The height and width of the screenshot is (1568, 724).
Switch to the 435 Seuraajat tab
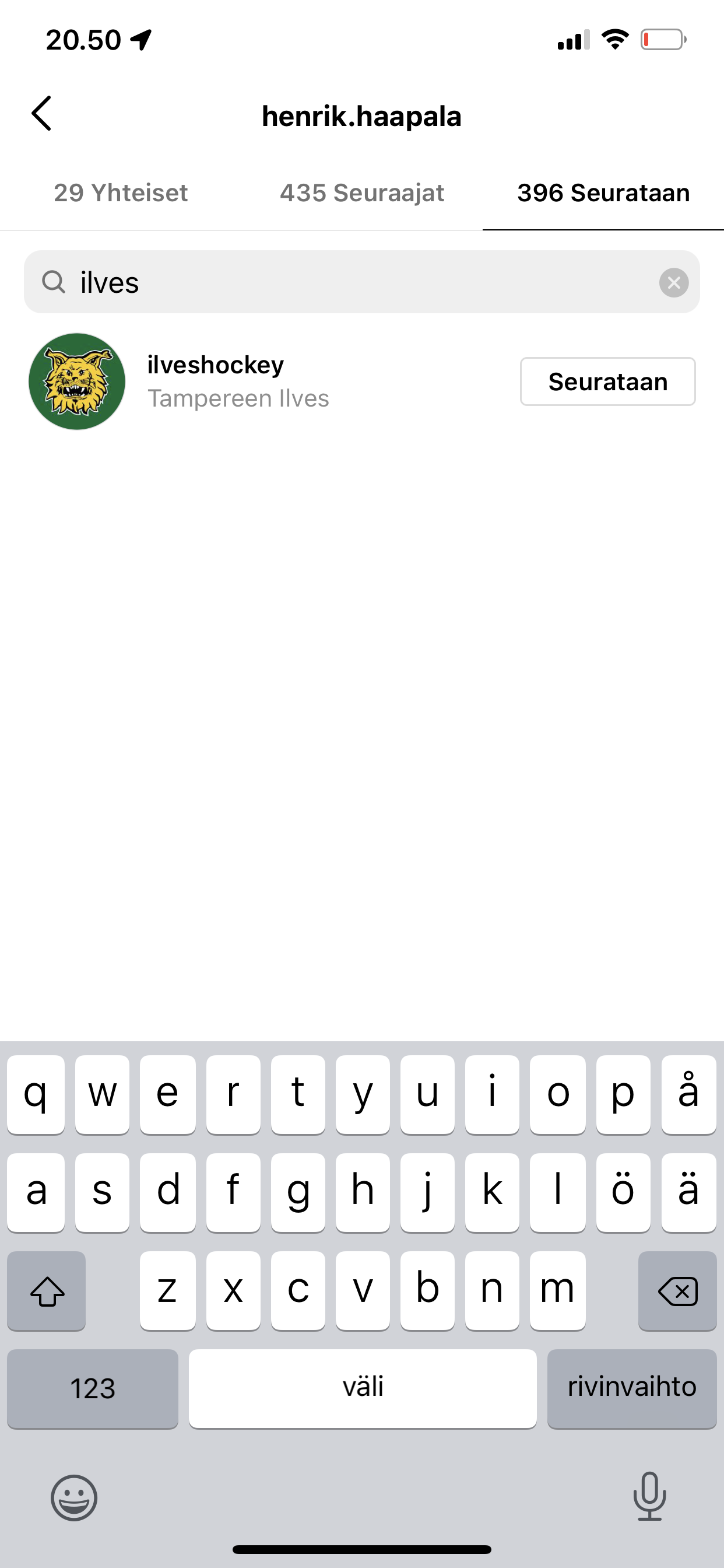point(361,193)
